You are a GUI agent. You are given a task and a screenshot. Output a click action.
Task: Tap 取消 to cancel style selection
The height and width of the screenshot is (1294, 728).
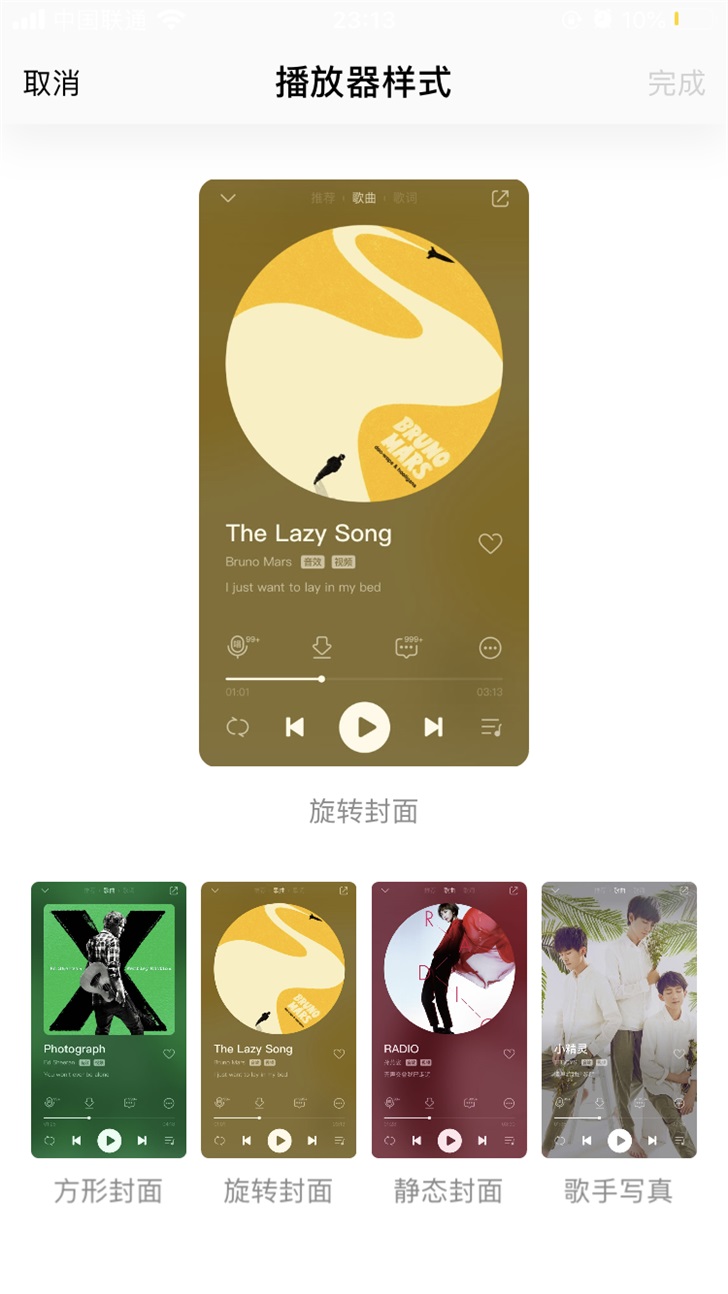pos(51,84)
